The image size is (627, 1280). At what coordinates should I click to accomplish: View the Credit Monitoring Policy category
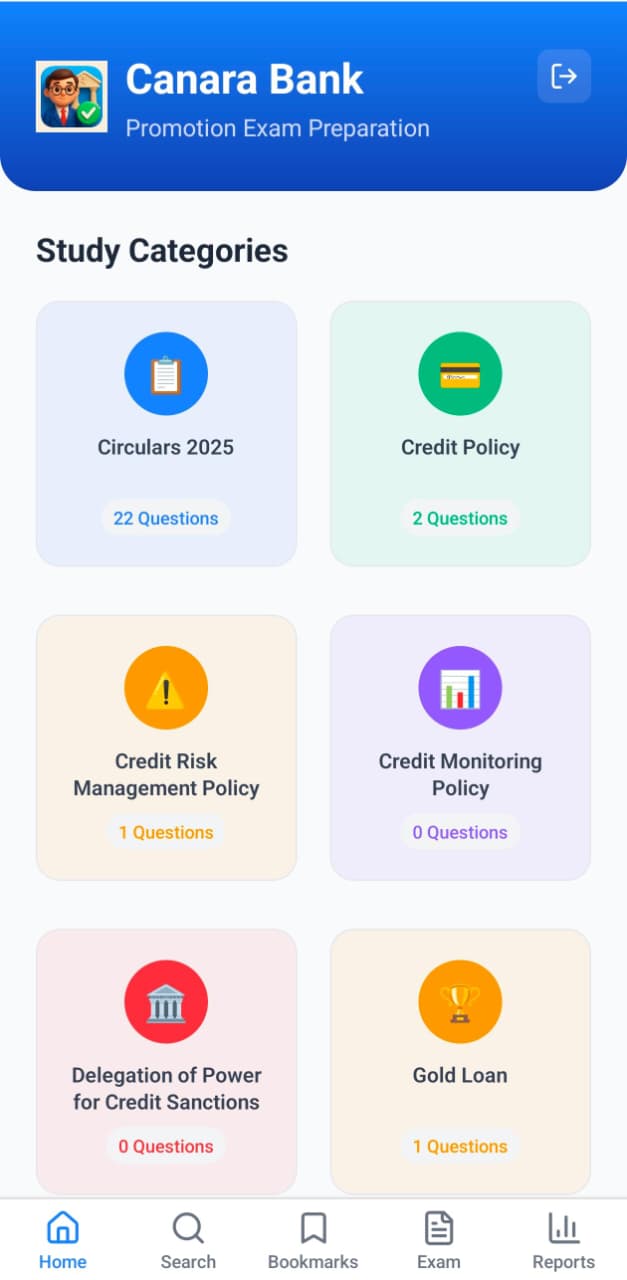[x=460, y=747]
